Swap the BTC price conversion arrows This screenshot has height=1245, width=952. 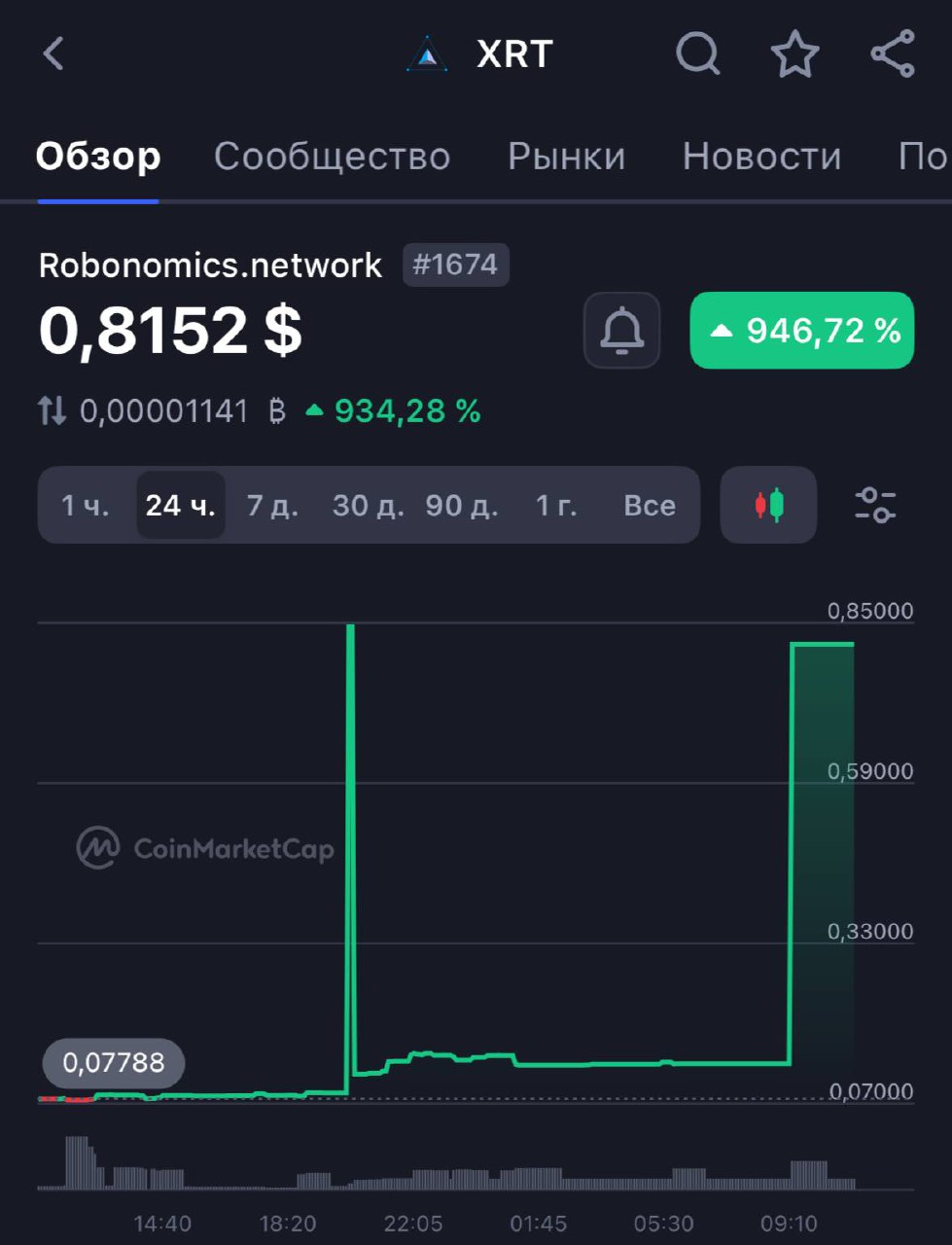pyautogui.click(x=53, y=411)
